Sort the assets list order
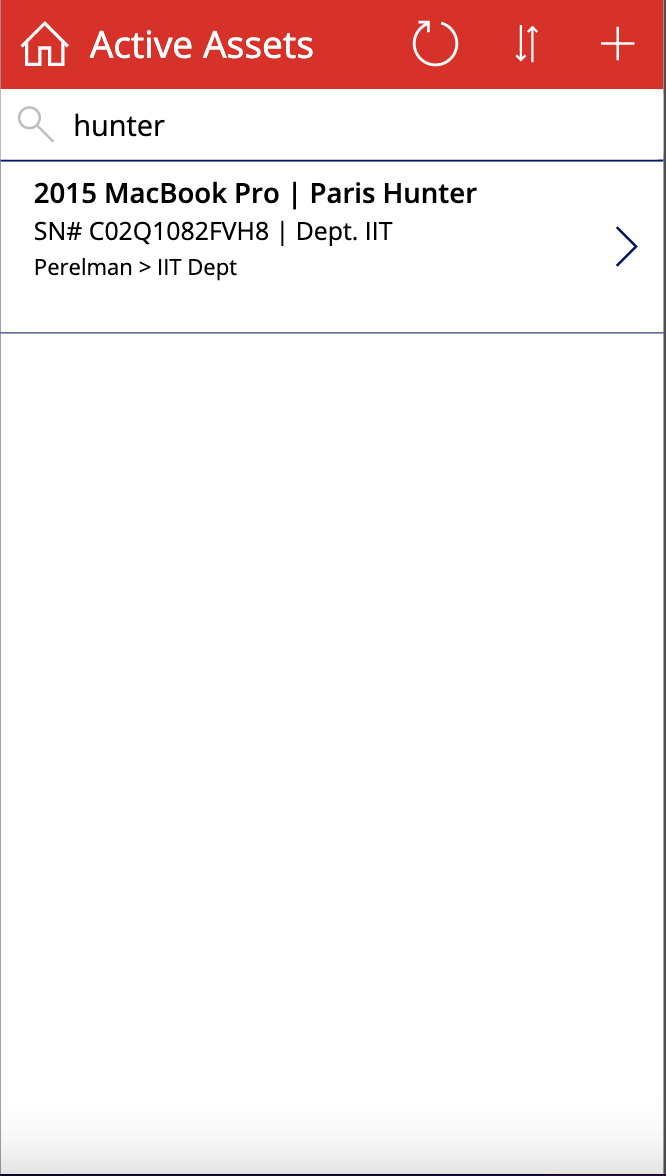The width and height of the screenshot is (666, 1176). tap(526, 45)
